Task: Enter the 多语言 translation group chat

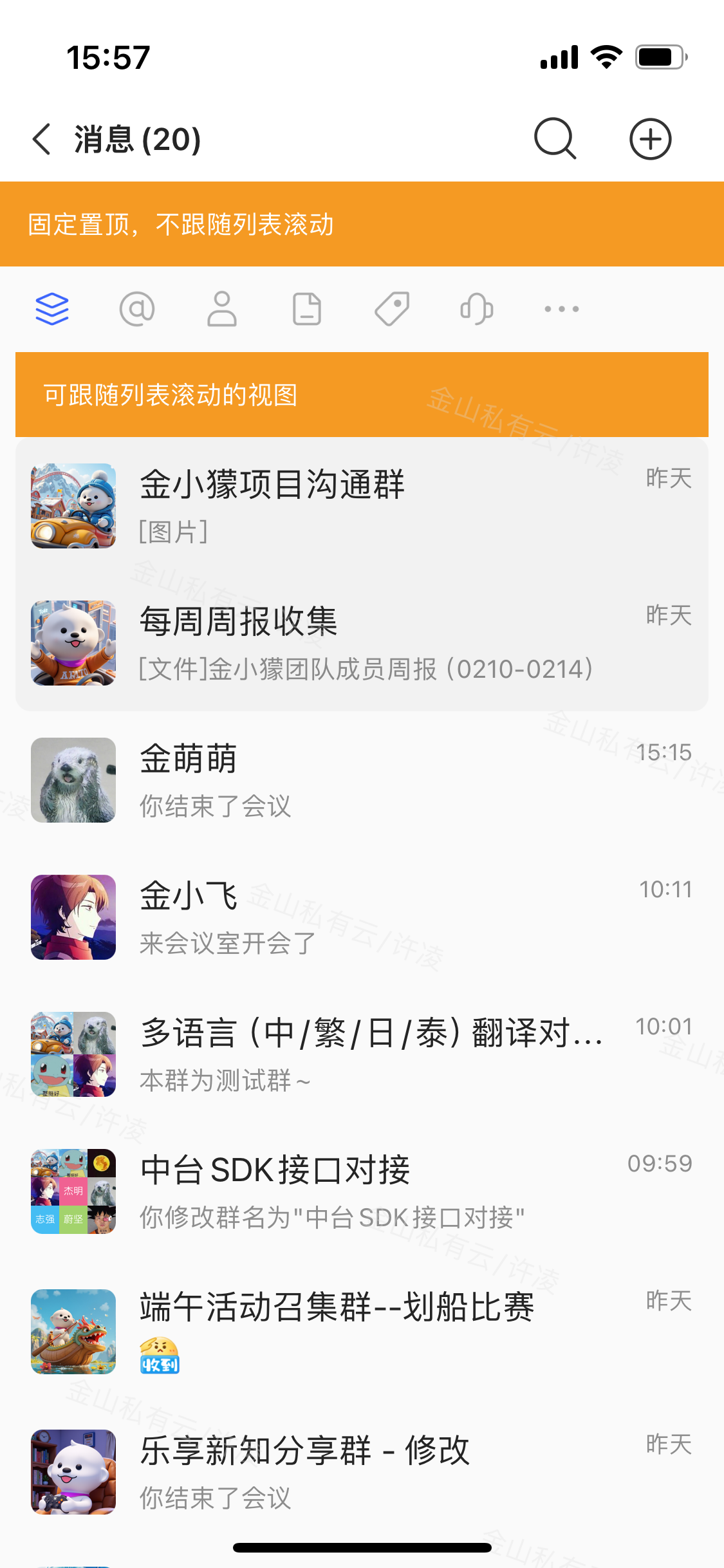Action: point(362,1054)
